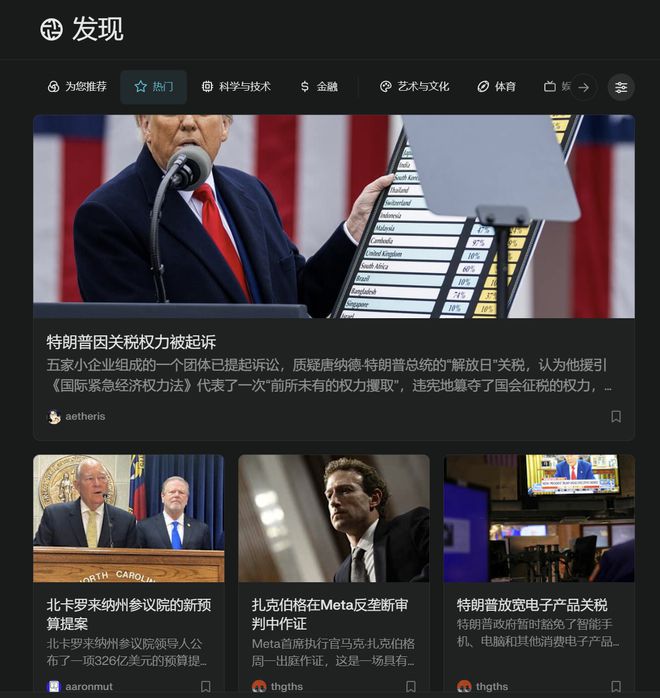Image resolution: width=660 pixels, height=698 pixels.
Task: Tap the right arrow to show more categories
Action: (x=583, y=87)
